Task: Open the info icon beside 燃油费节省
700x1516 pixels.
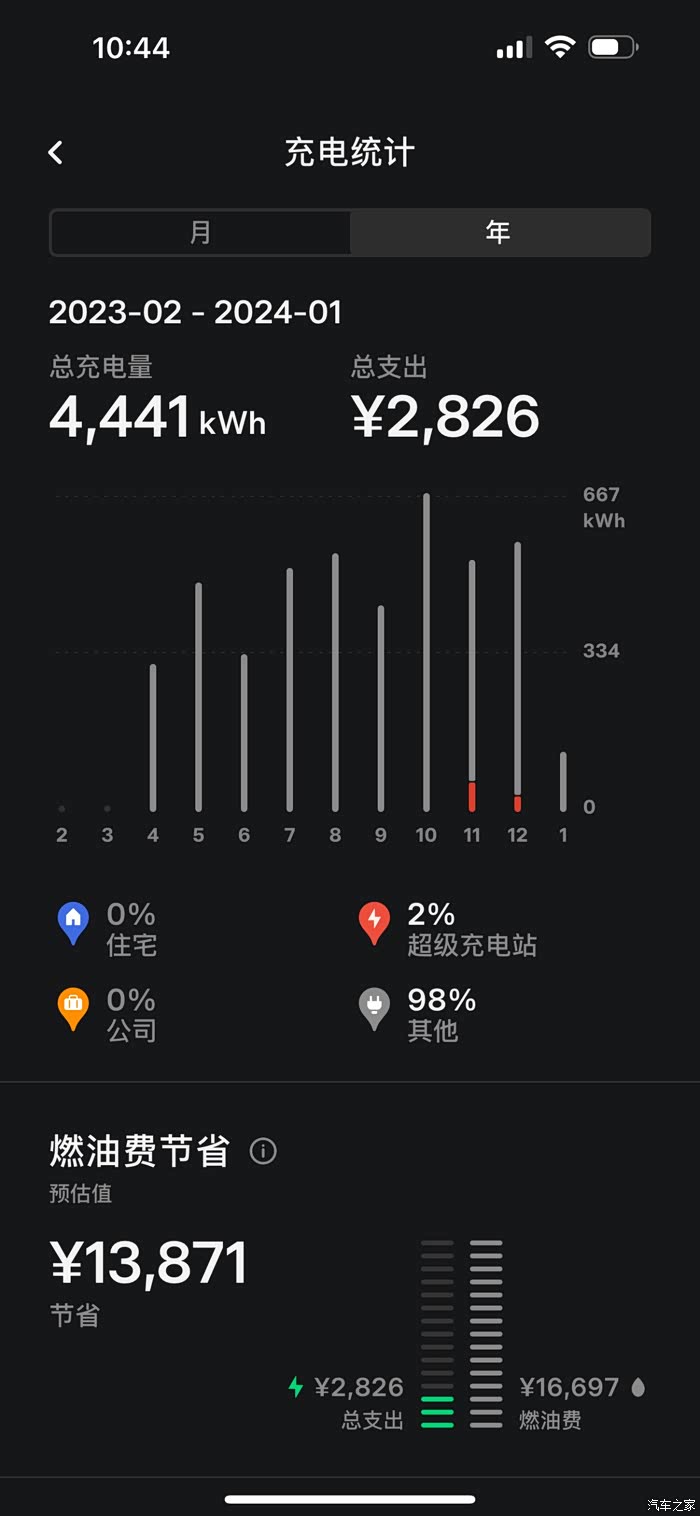Action: point(263,1152)
